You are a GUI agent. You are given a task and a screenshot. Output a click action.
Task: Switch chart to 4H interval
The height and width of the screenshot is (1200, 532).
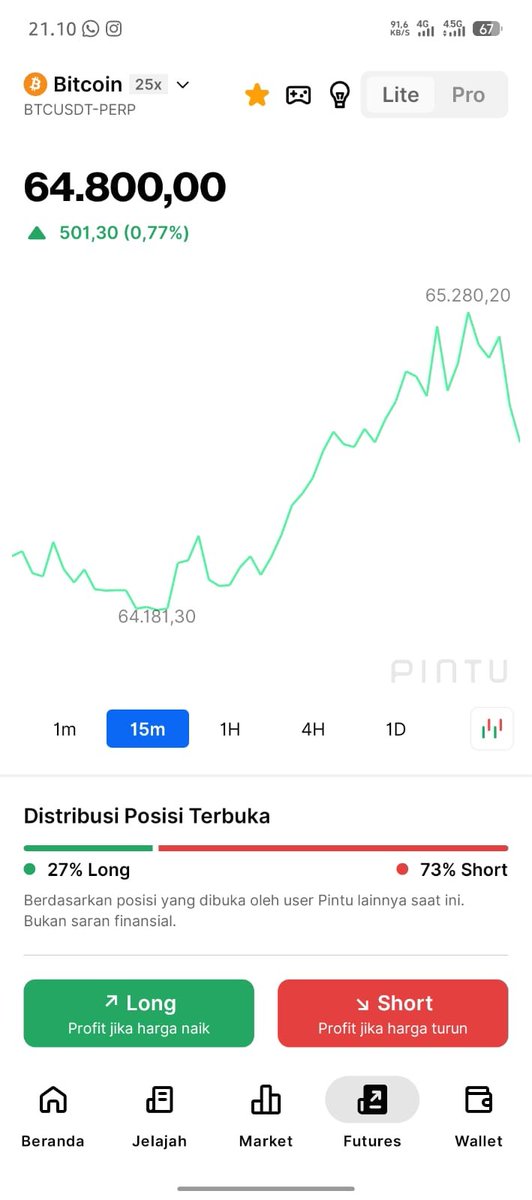tap(313, 729)
